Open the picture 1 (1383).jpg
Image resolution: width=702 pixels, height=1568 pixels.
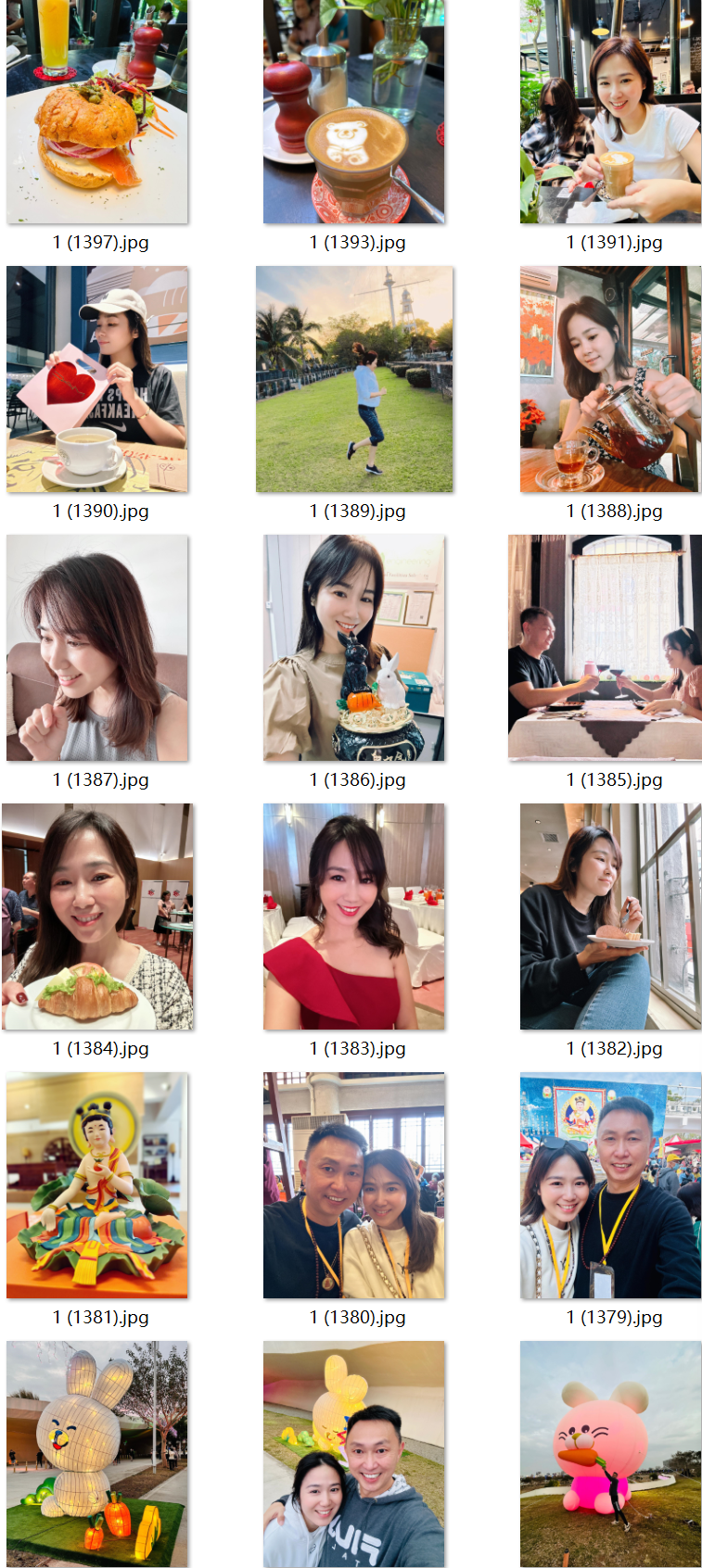pos(353,917)
